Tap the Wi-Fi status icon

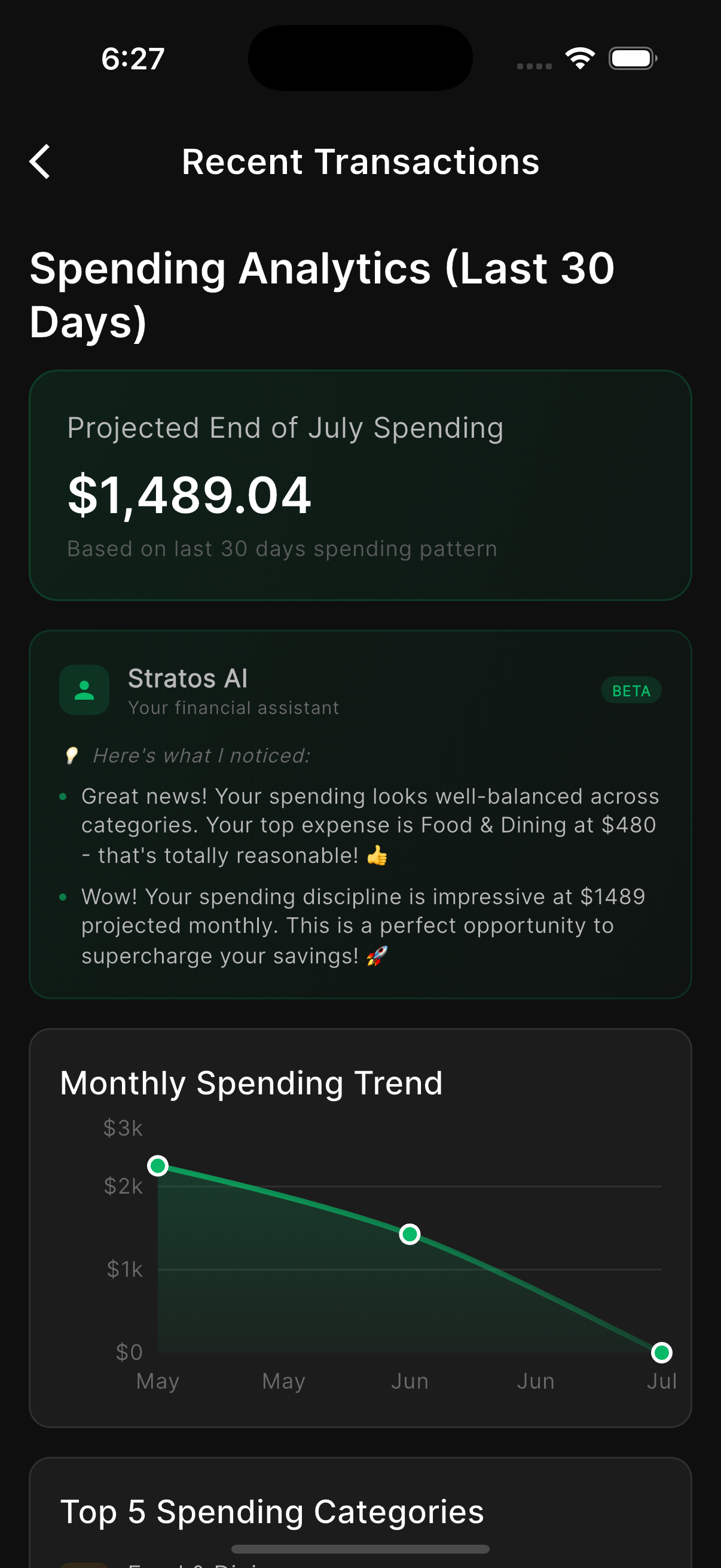click(580, 57)
